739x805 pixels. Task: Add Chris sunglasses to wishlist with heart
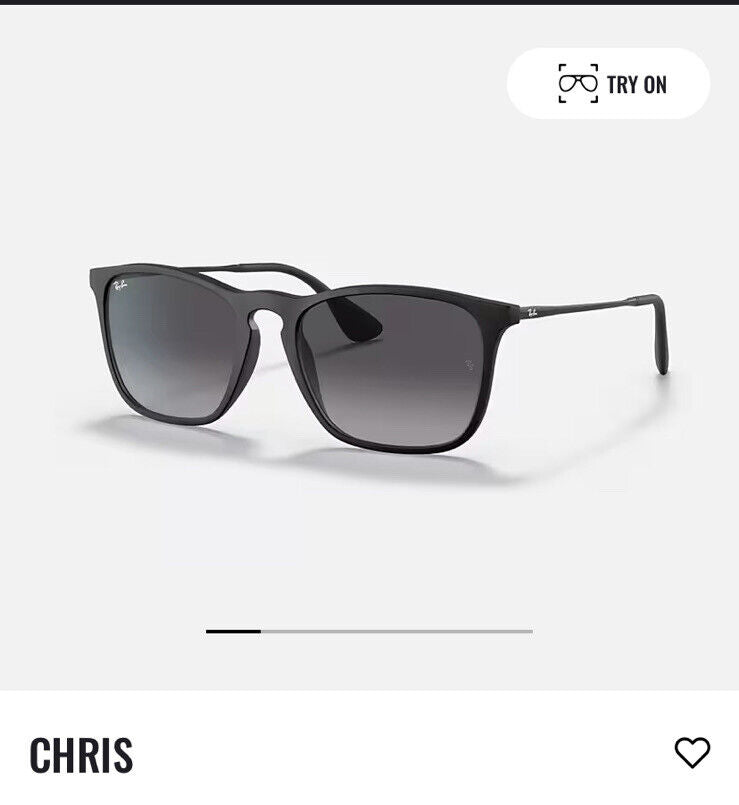[x=692, y=752]
